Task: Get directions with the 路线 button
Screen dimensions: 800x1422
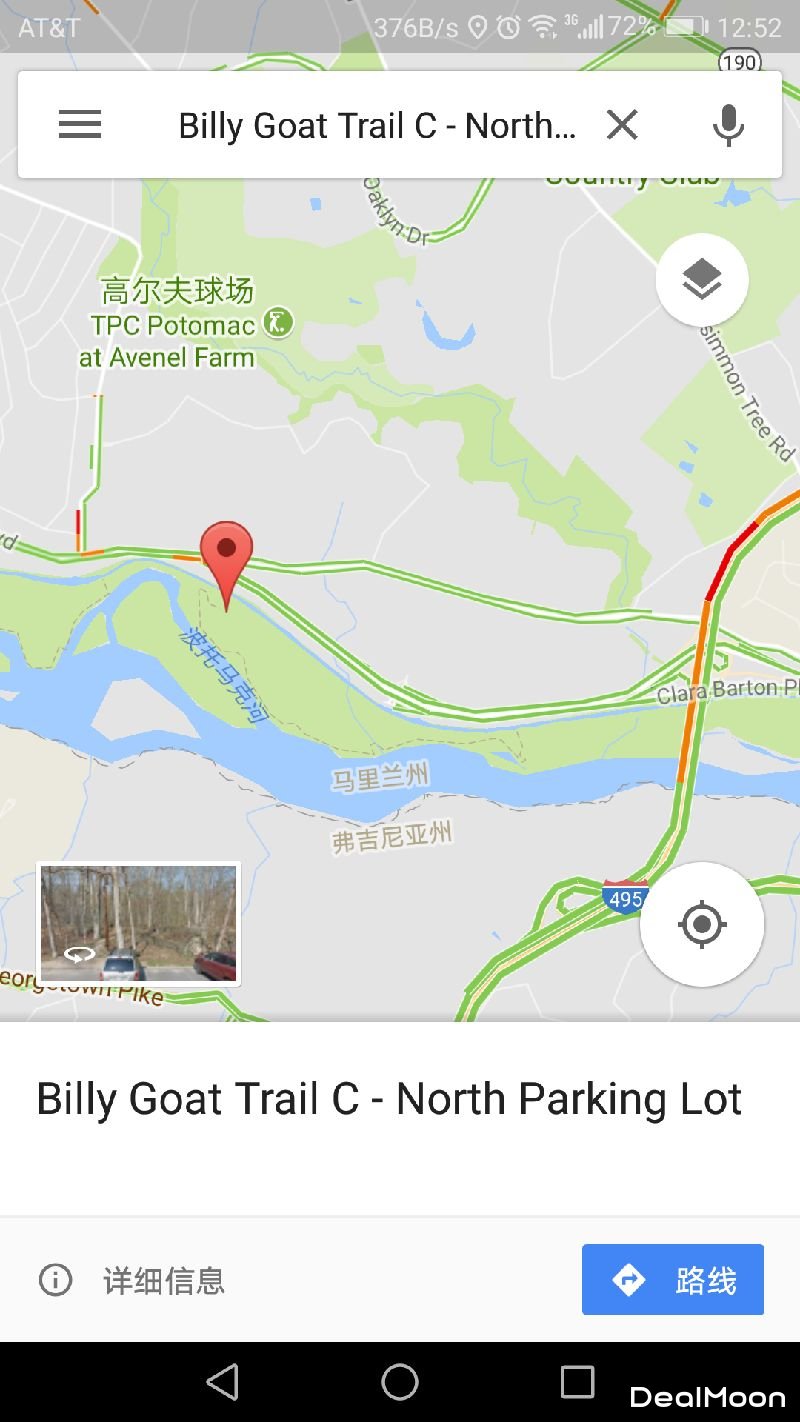Action: click(672, 1279)
